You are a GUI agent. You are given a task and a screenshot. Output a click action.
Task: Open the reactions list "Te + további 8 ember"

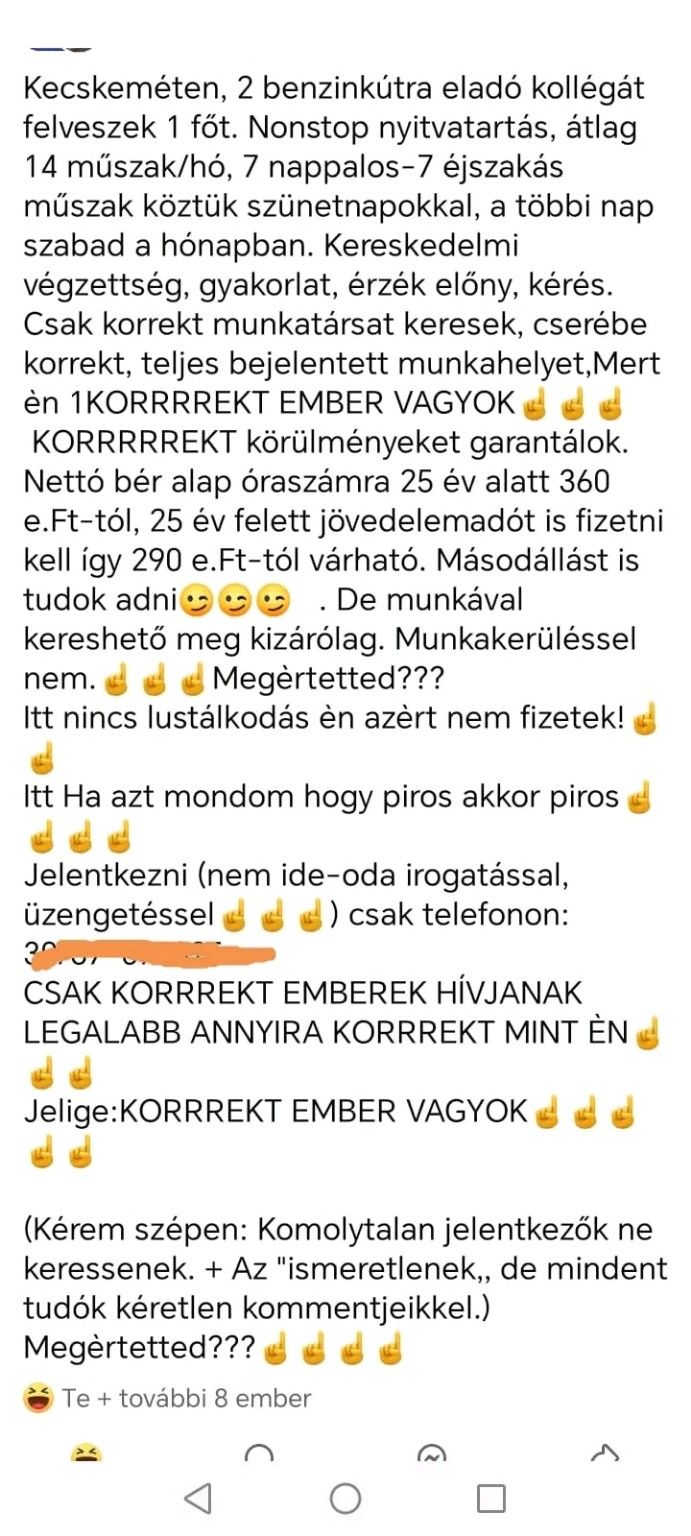click(x=185, y=1398)
